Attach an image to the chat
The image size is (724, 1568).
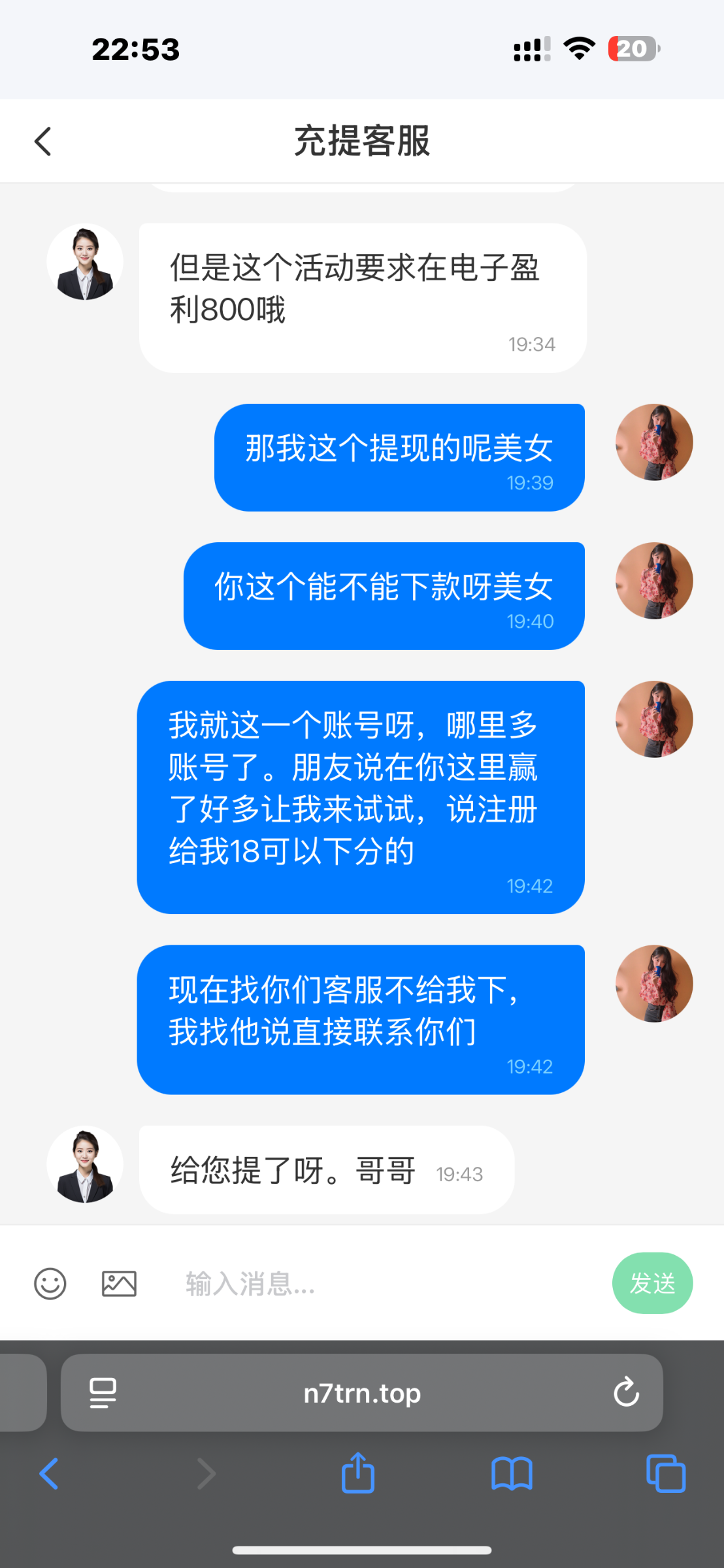[x=119, y=1284]
